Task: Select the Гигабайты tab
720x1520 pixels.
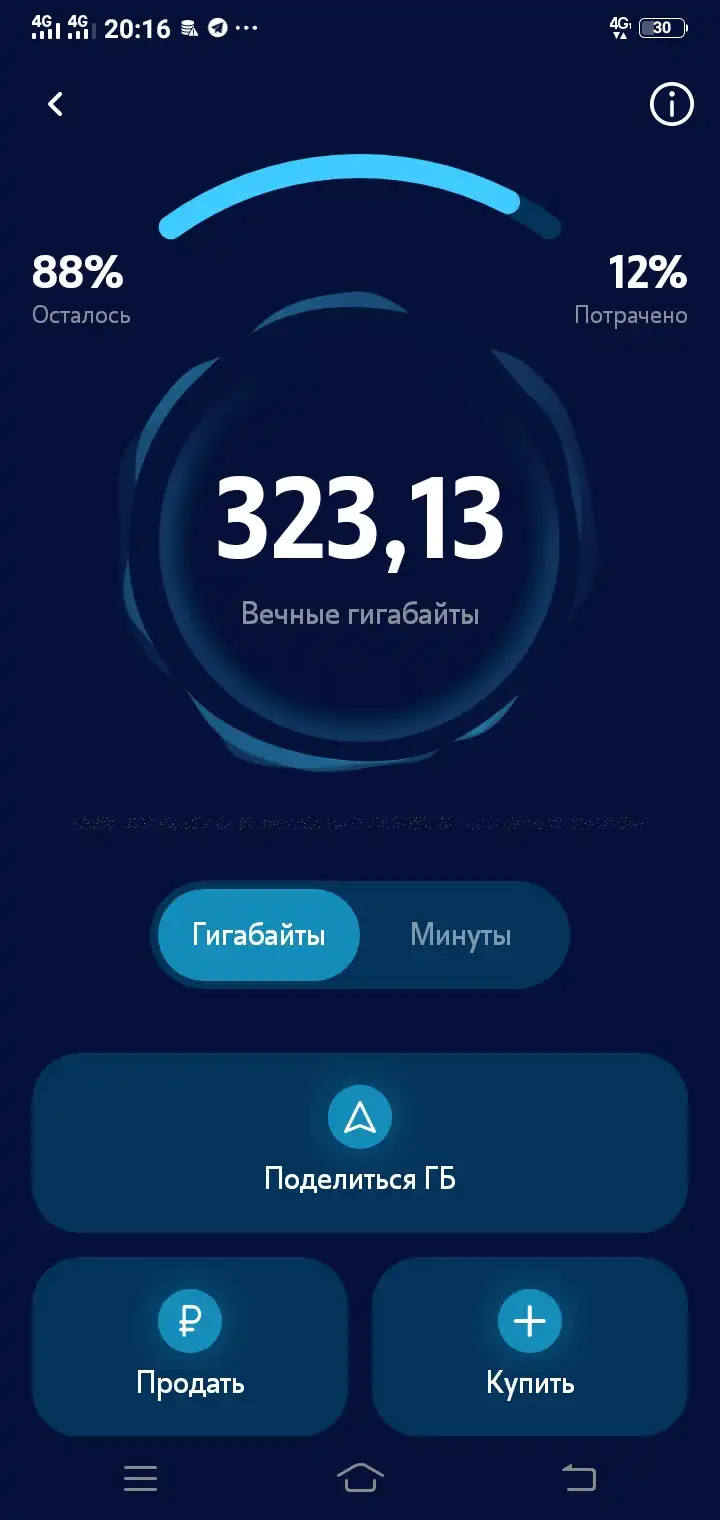Action: [x=259, y=935]
